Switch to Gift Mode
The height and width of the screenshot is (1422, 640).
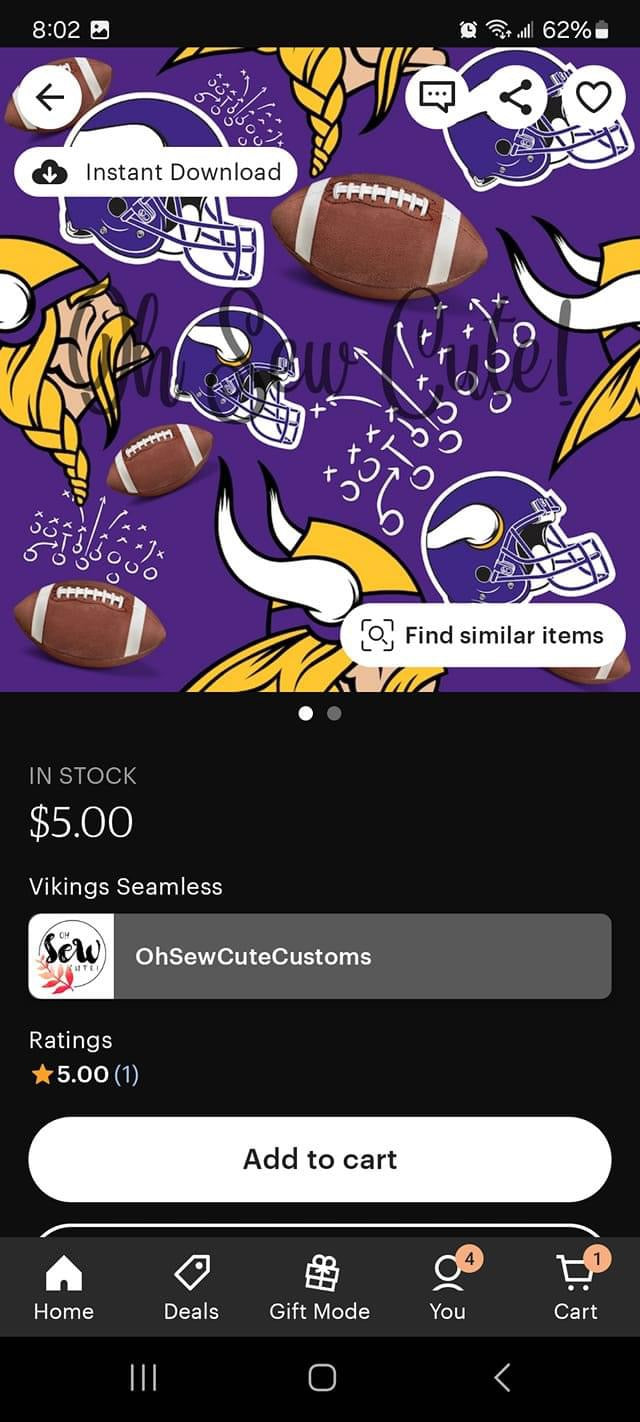click(x=320, y=1288)
